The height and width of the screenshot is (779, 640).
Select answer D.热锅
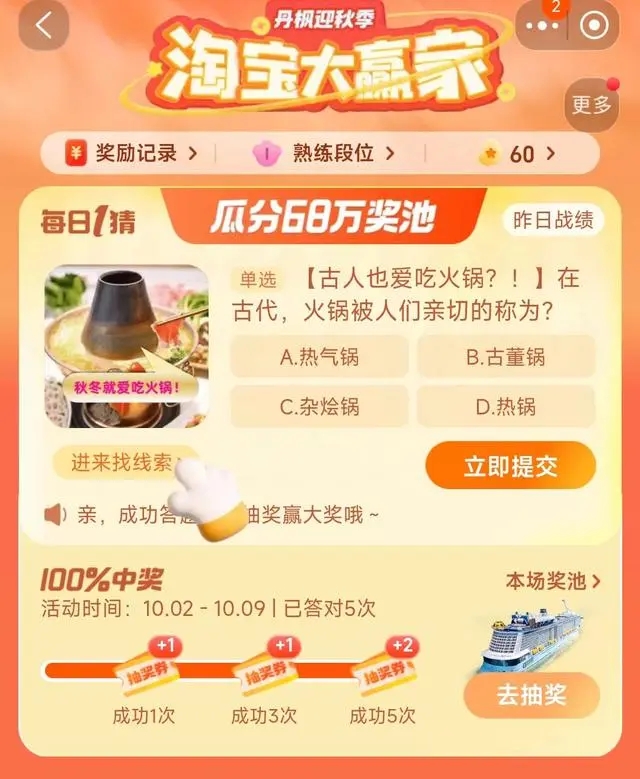(x=505, y=407)
